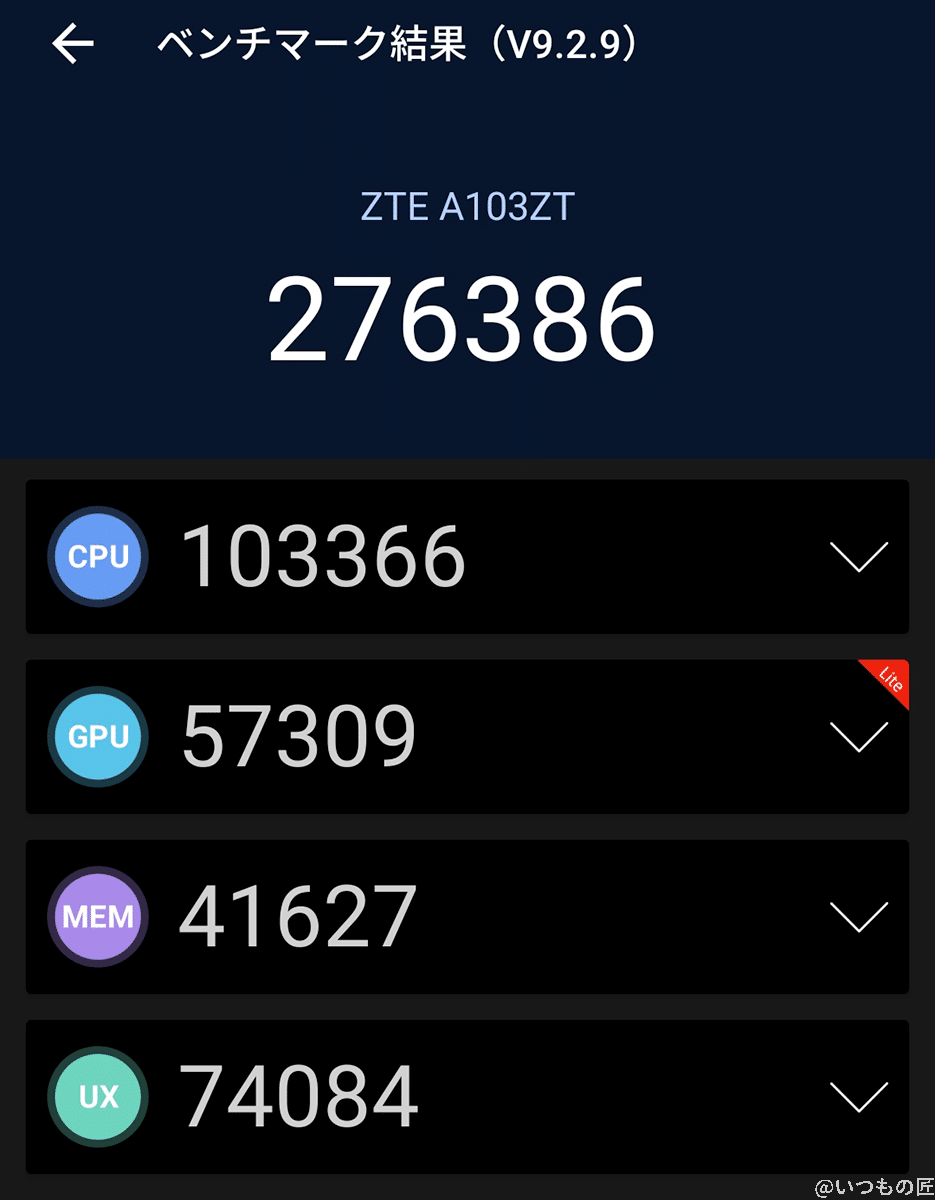This screenshot has height=1200, width=935.
Task: Go back using the top-left arrow
Action: (73, 44)
